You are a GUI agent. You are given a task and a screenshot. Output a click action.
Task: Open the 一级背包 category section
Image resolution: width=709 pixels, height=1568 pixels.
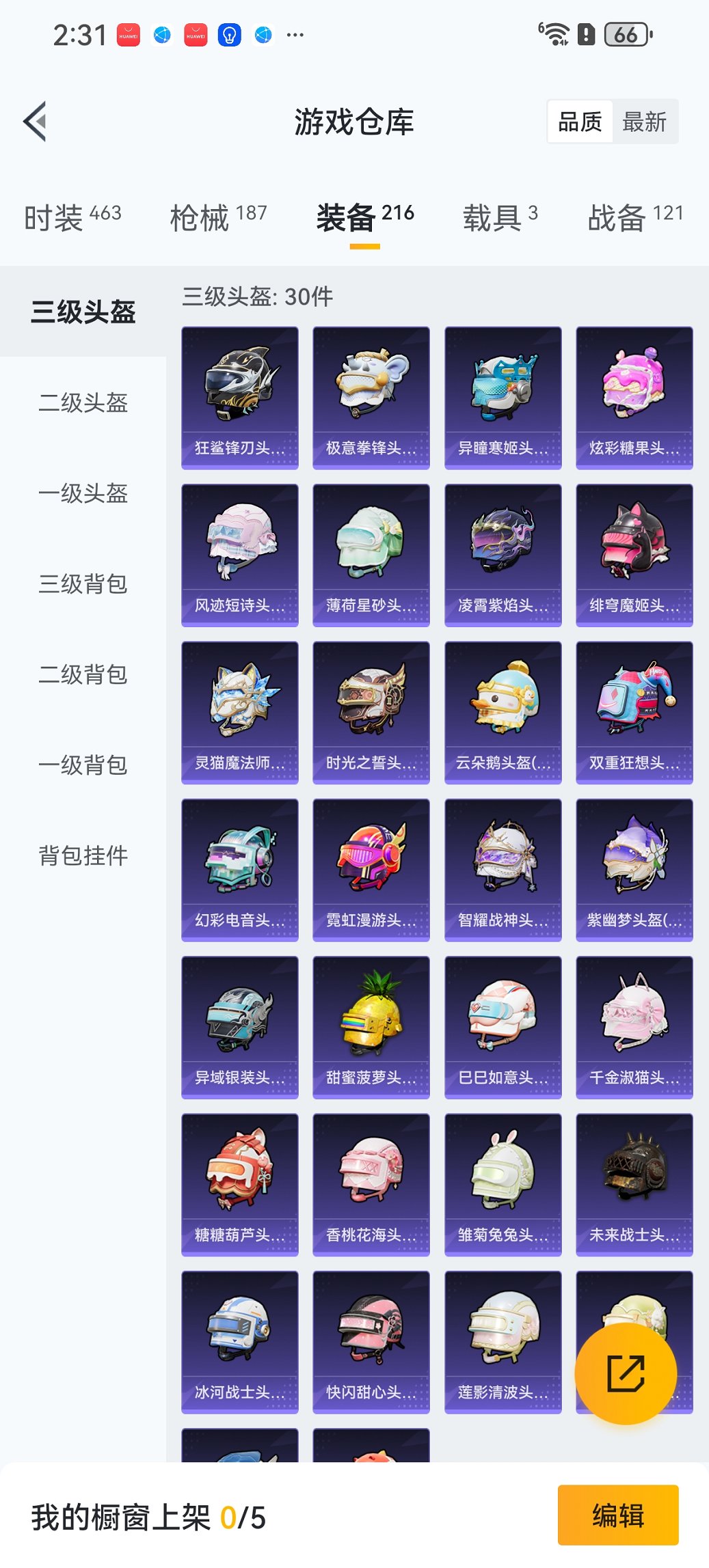pos(83,766)
